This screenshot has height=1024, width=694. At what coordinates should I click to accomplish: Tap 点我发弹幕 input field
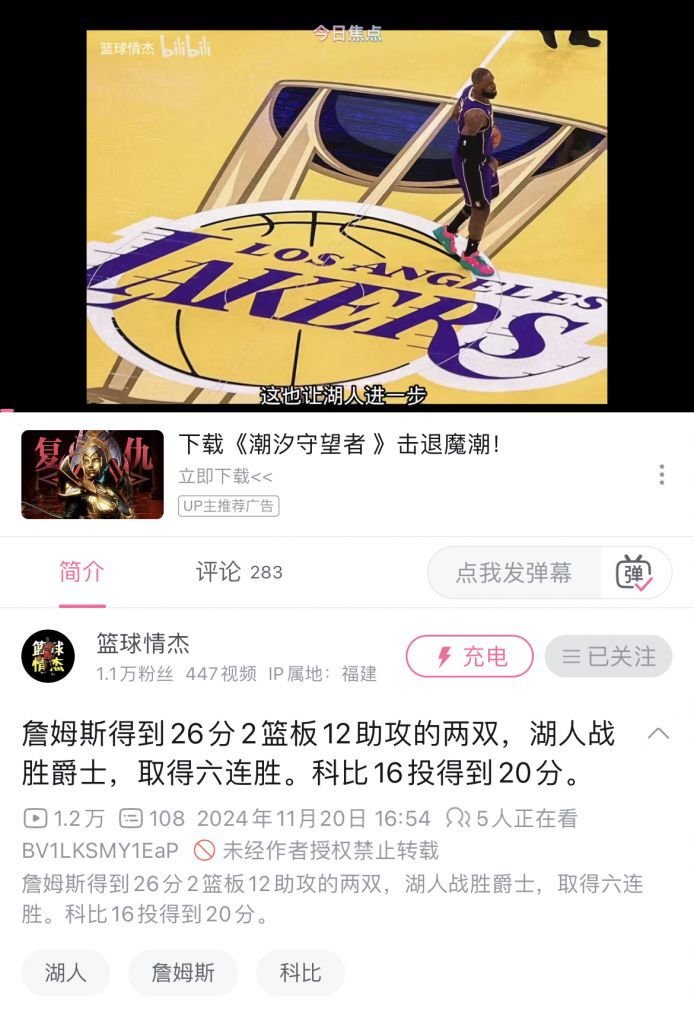point(514,573)
